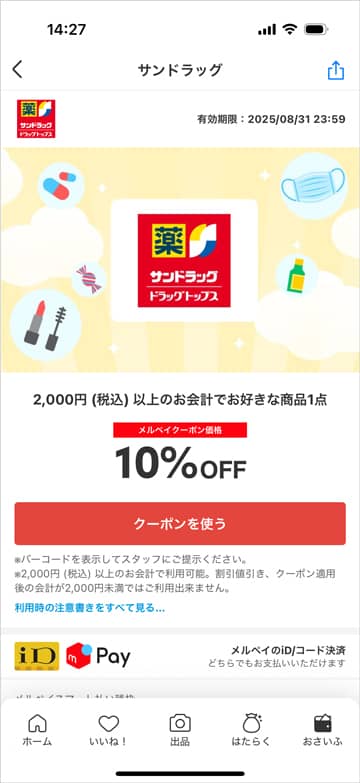The height and width of the screenshot is (783, 360).
Task: Switch to the はたらく tab
Action: pyautogui.click(x=251, y=730)
